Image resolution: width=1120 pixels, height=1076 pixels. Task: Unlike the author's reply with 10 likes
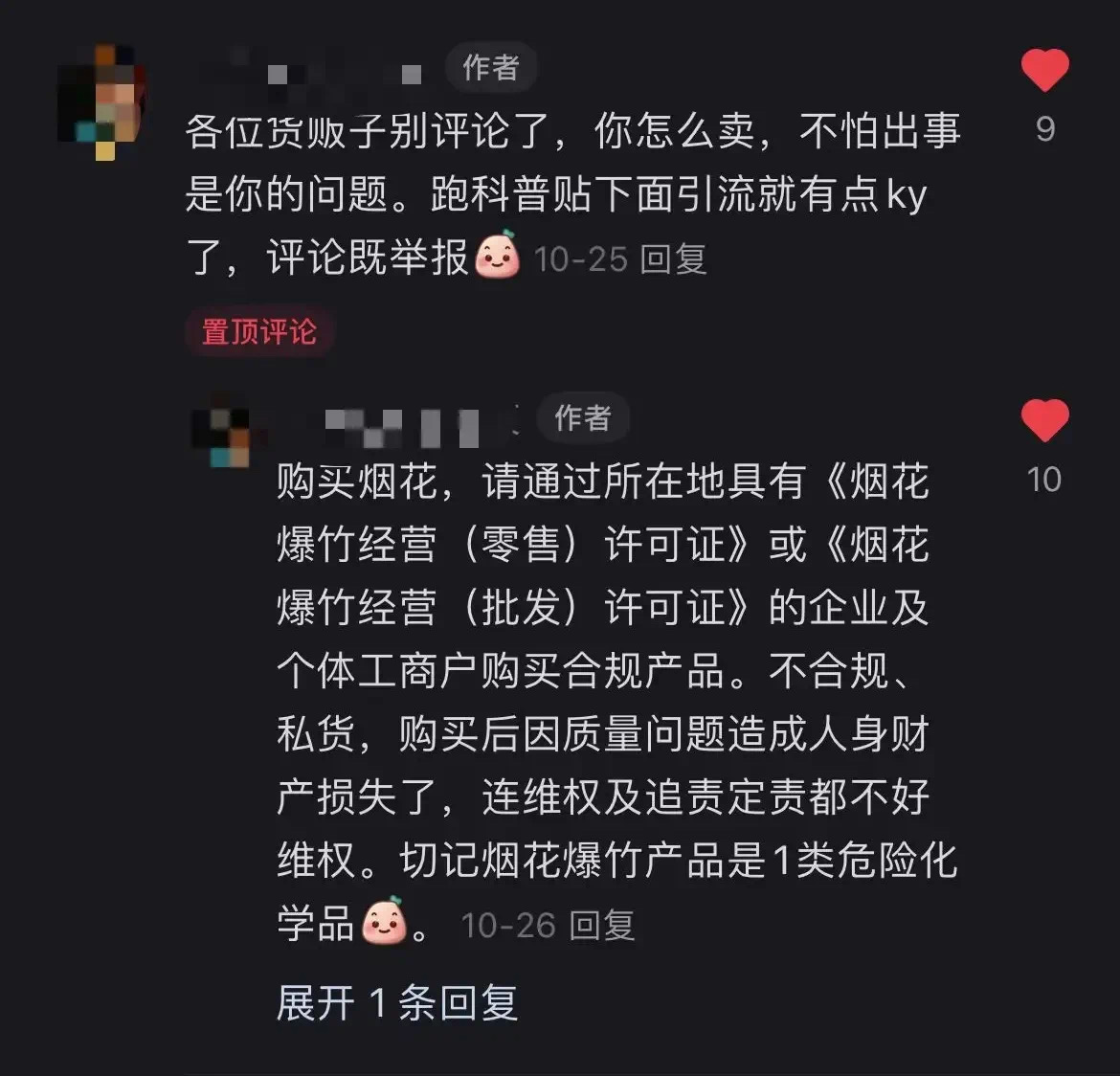[x=1044, y=421]
